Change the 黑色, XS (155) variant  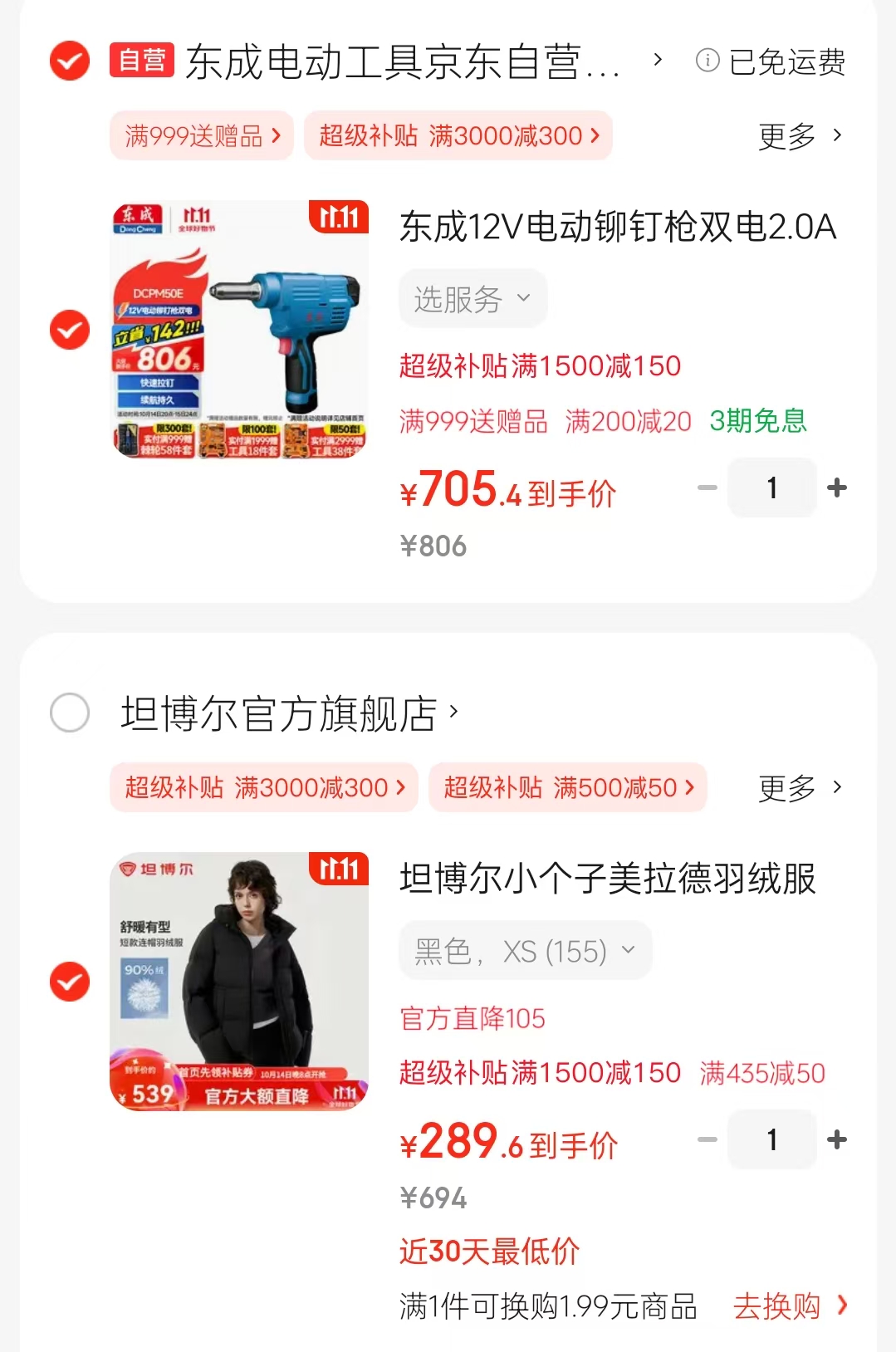[525, 951]
